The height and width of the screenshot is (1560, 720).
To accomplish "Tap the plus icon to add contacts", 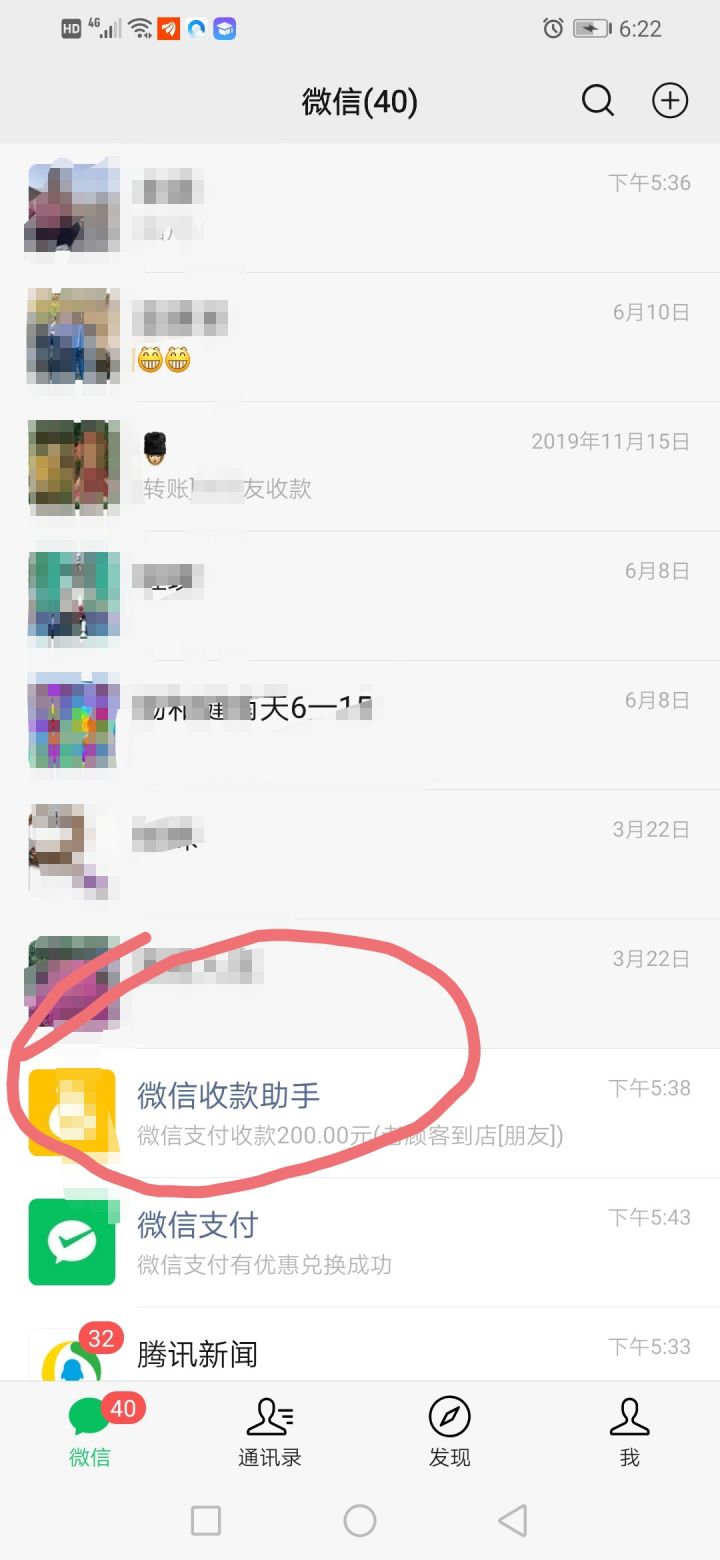I will tap(669, 100).
